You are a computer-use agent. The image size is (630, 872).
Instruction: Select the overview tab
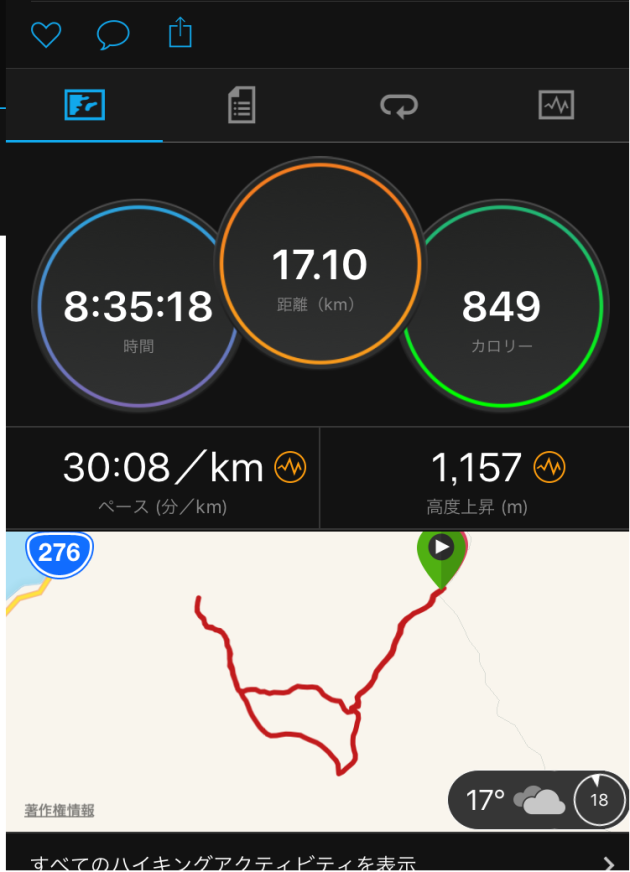pos(84,105)
